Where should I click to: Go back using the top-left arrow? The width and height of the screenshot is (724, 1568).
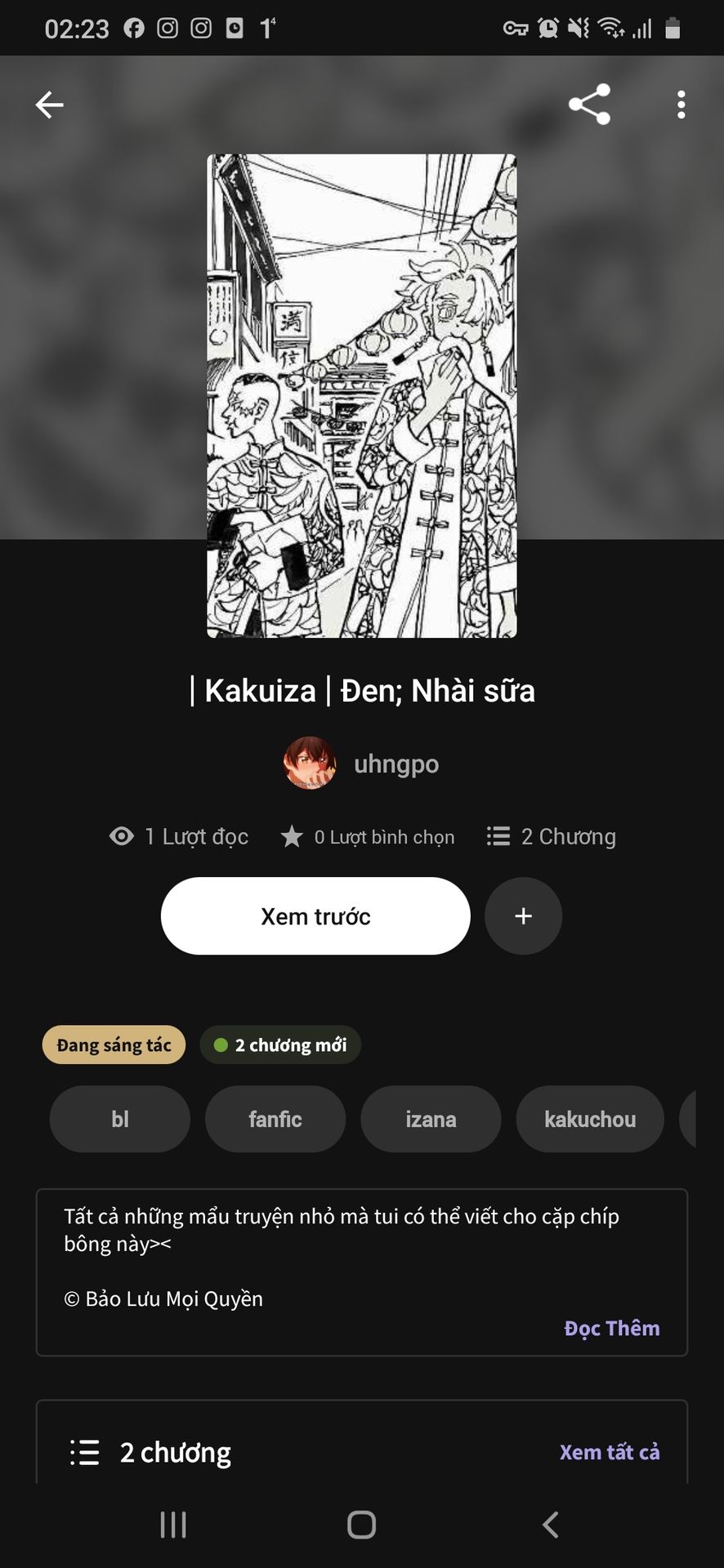(x=50, y=105)
